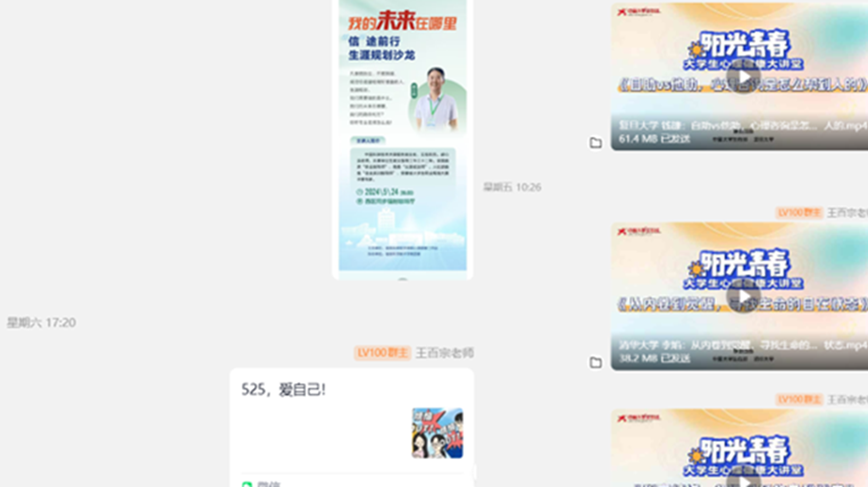This screenshot has width=868, height=487.
Task: Open the 生涯规划沙龙 poster image
Action: (402, 138)
